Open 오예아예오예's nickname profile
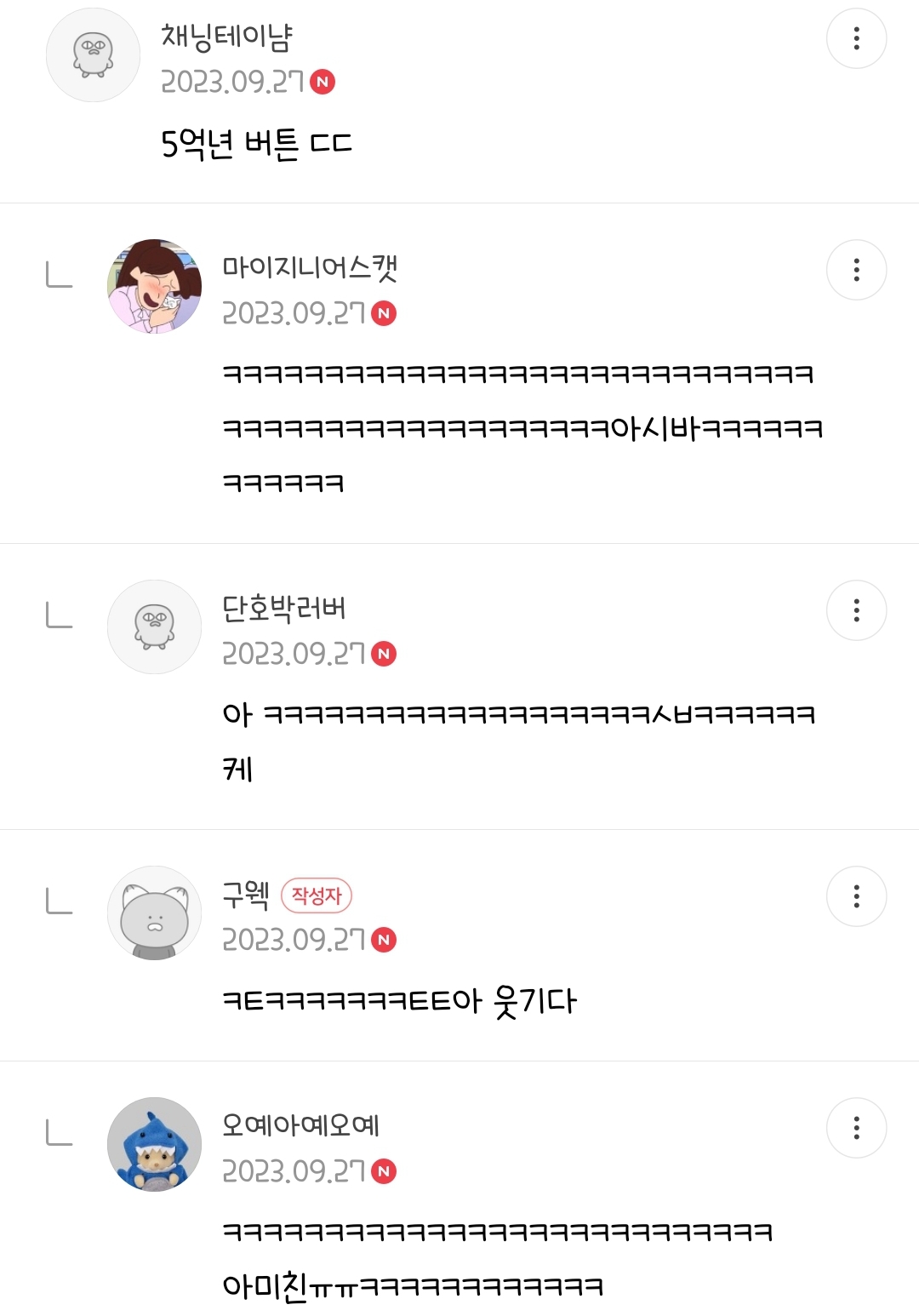This screenshot has width=919, height=1316. click(300, 1125)
